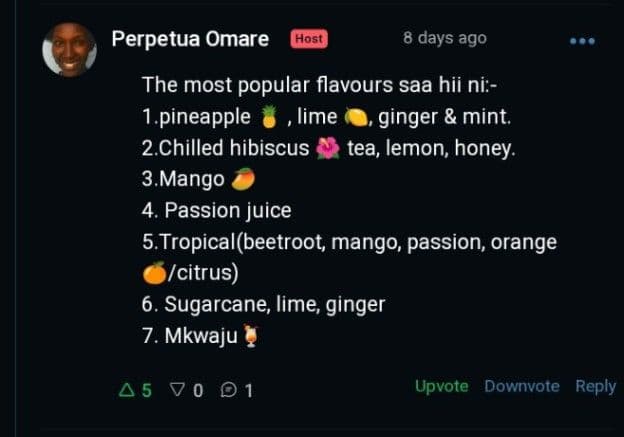Tap the downvote triangle icon showing 0
This screenshot has width=624, height=437.
177,390
